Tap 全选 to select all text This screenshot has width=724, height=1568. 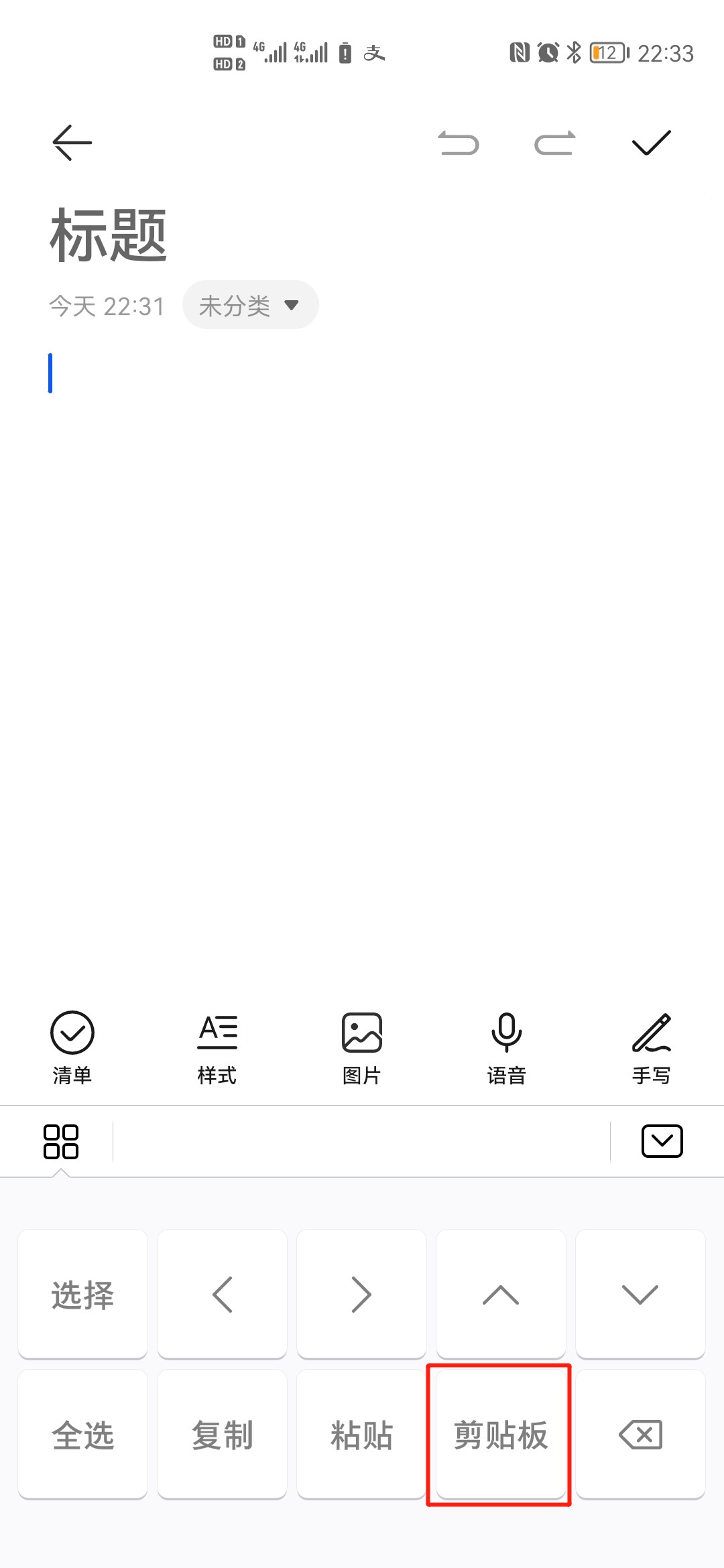pos(82,1434)
